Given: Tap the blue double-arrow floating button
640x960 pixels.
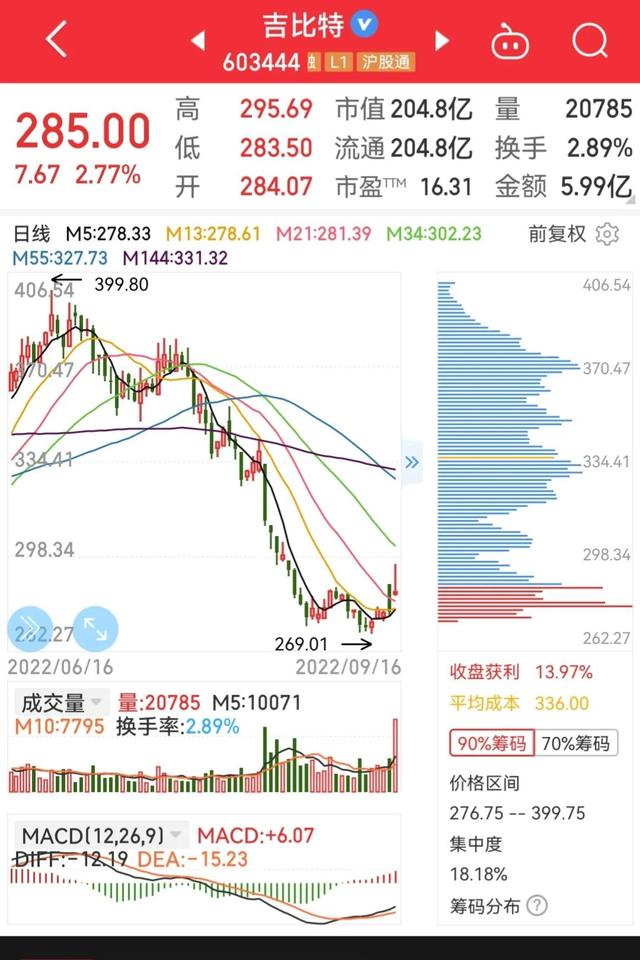Looking at the screenshot, I should click(30, 628).
